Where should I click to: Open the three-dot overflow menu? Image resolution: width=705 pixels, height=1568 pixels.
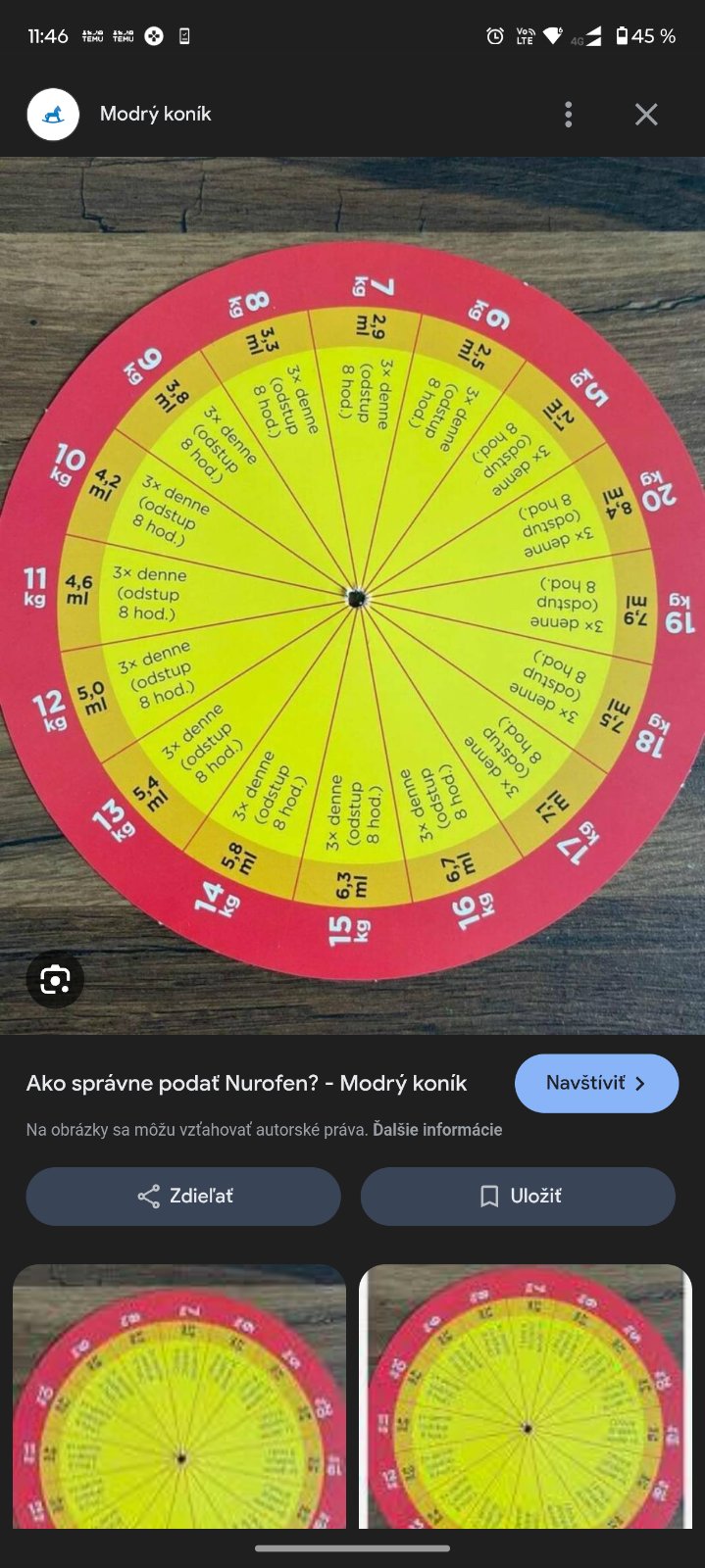568,115
